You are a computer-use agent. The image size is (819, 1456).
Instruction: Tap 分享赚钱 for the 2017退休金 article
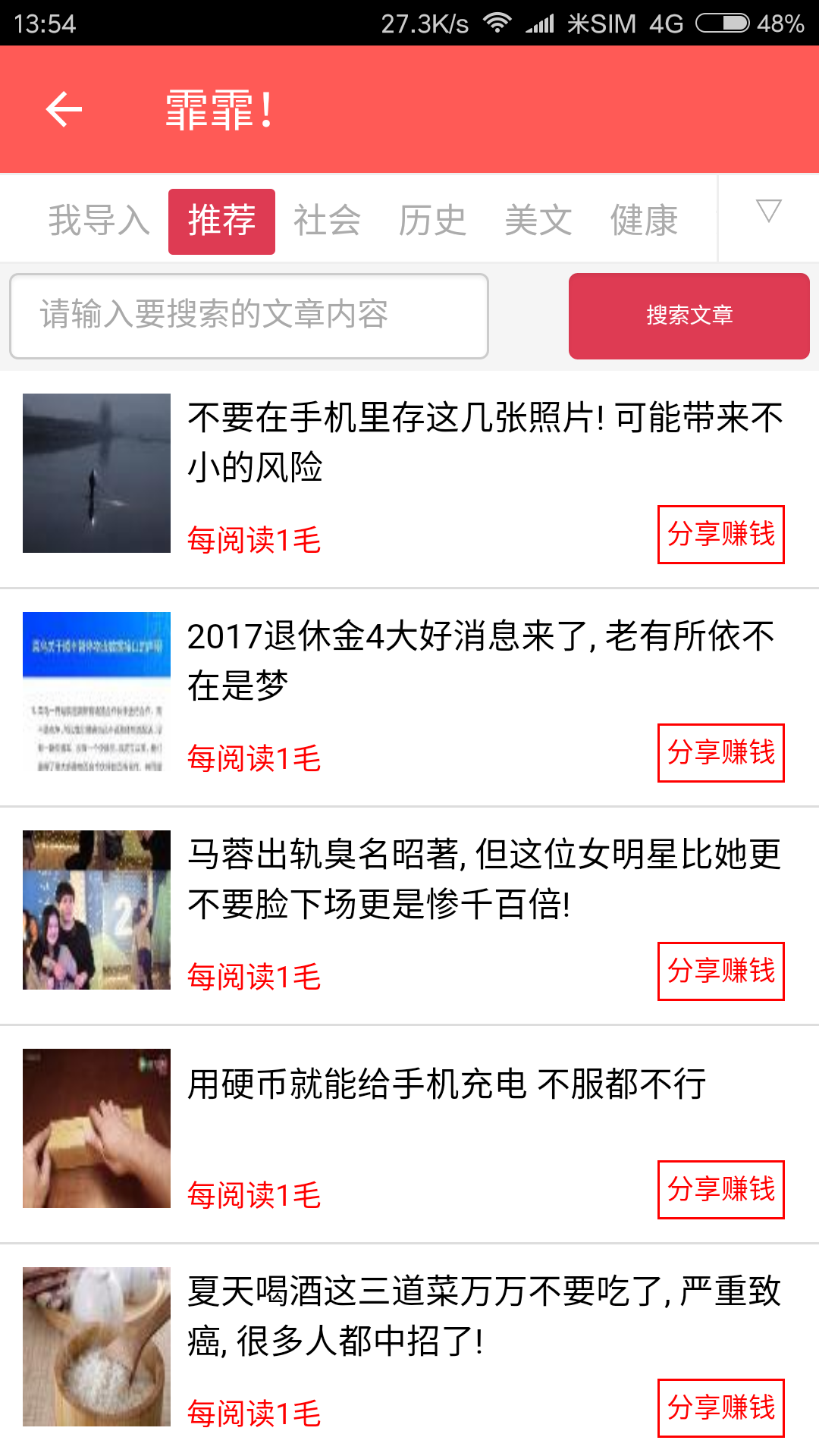[x=720, y=753]
